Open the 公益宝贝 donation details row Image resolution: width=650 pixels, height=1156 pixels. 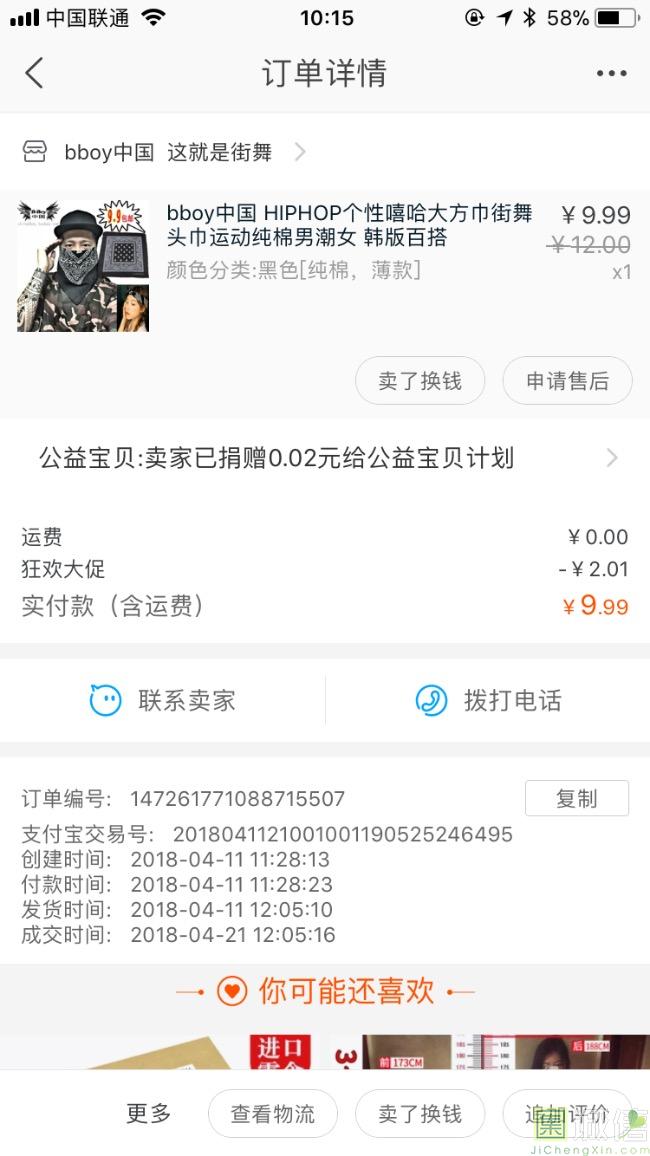point(325,458)
